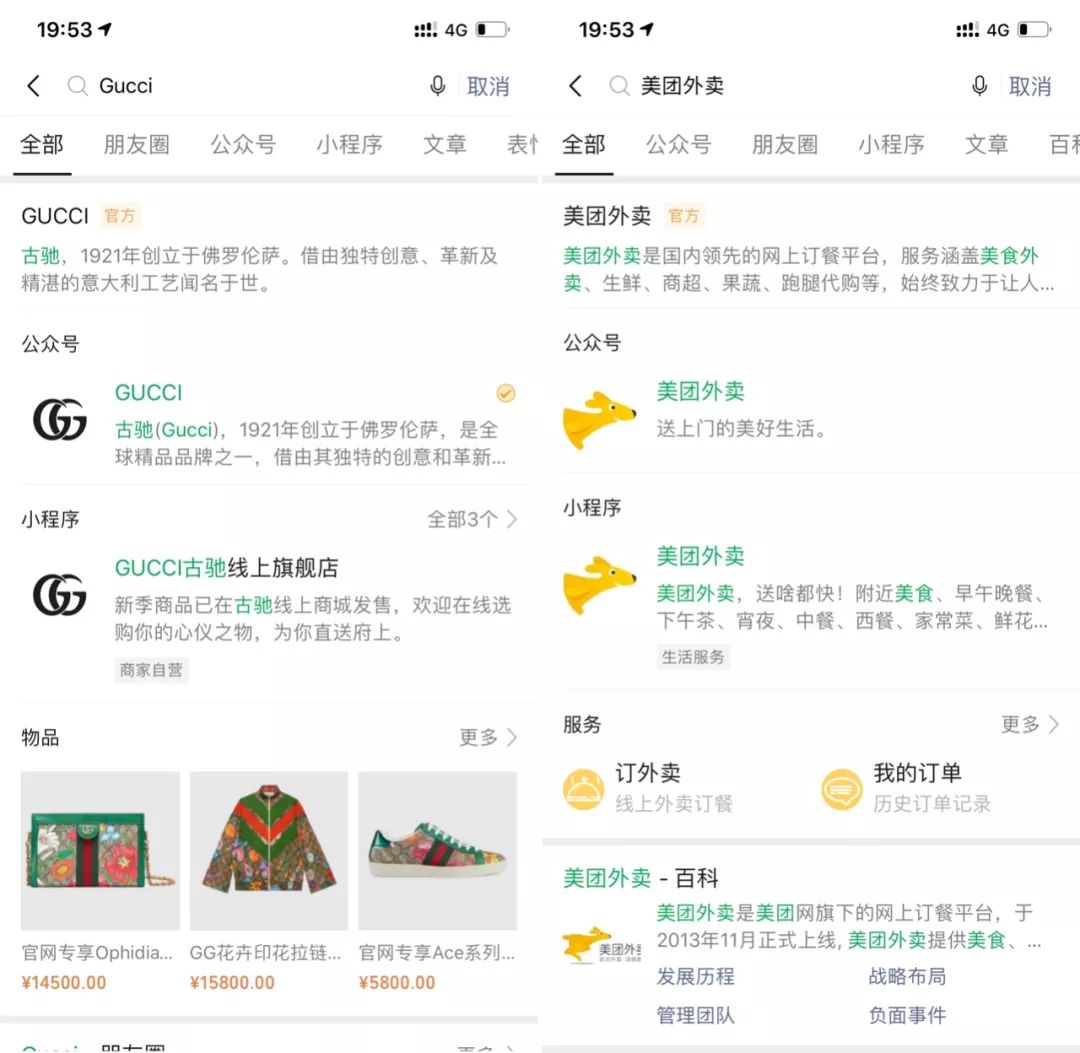Tap the microphone in the Gucci search bar
Viewport: 1080px width, 1053px height.
click(x=437, y=86)
